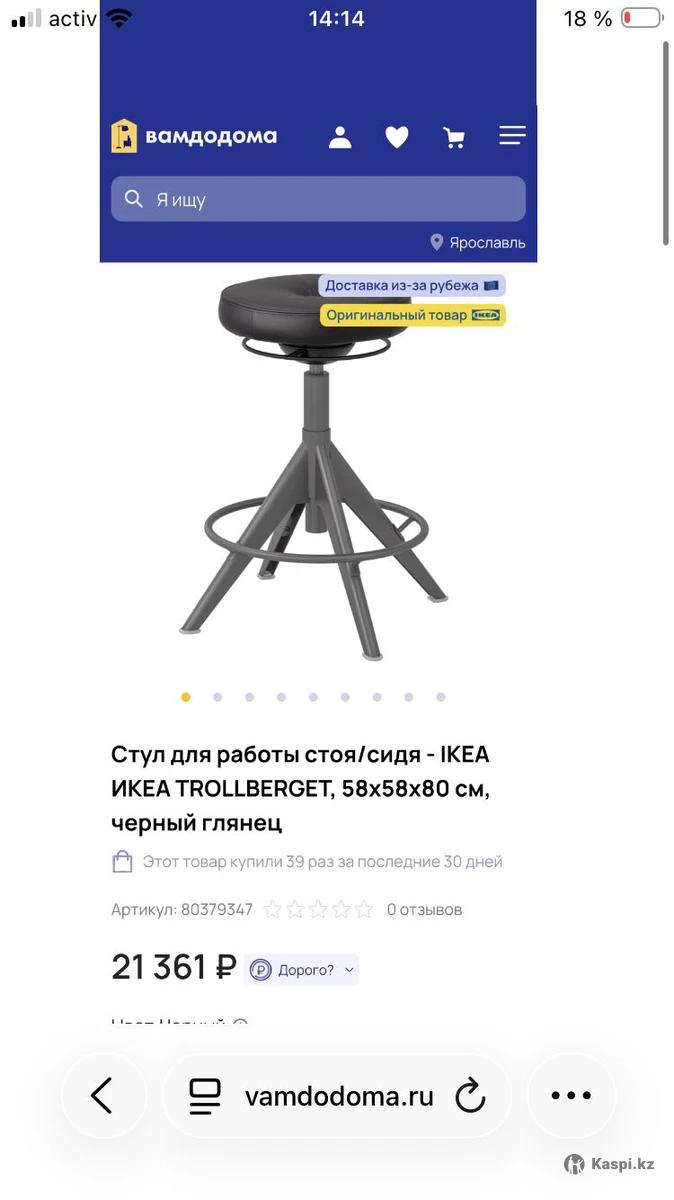The width and height of the screenshot is (674, 1200).
Task: Tap the vamdodoma.ru address bar
Action: tap(339, 1096)
